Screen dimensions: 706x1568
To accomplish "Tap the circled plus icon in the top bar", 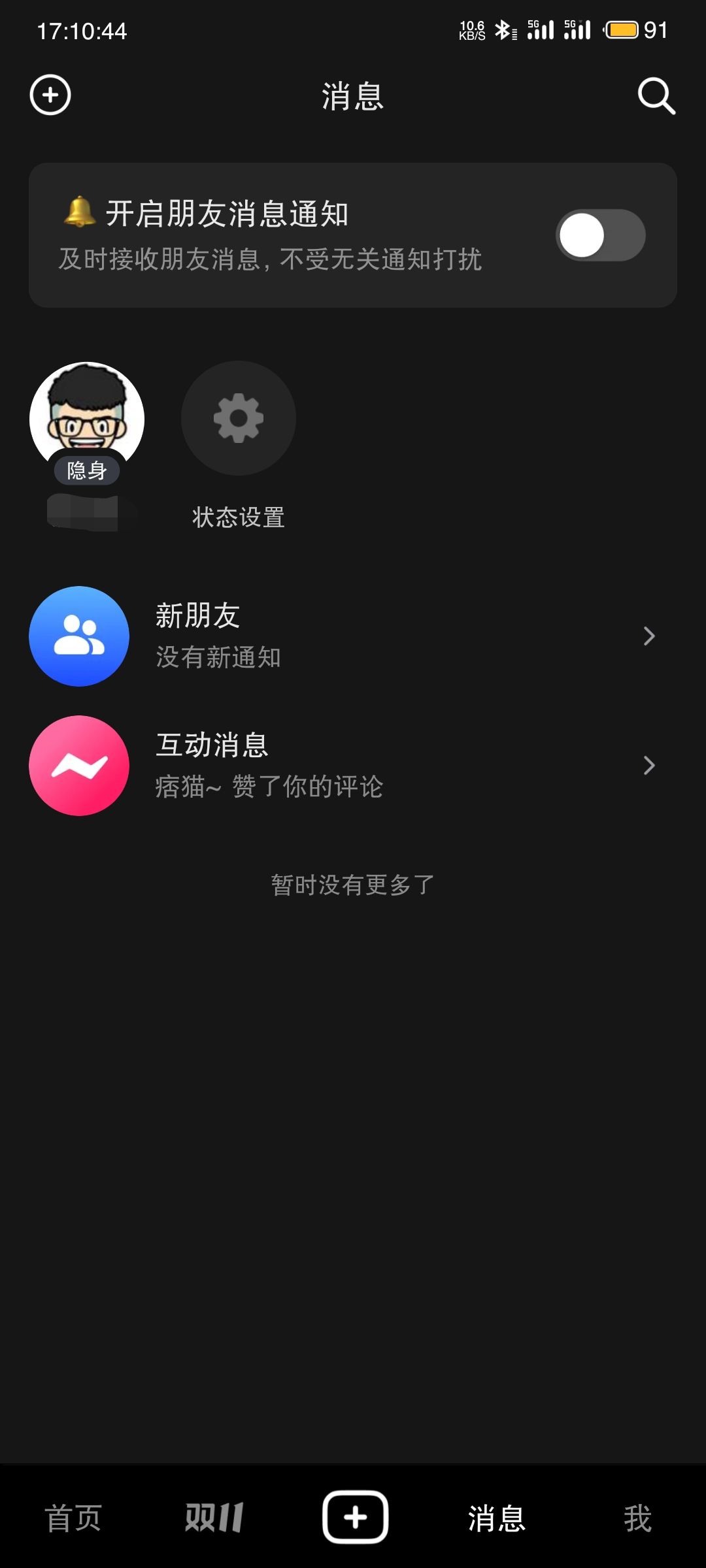I will click(x=50, y=95).
